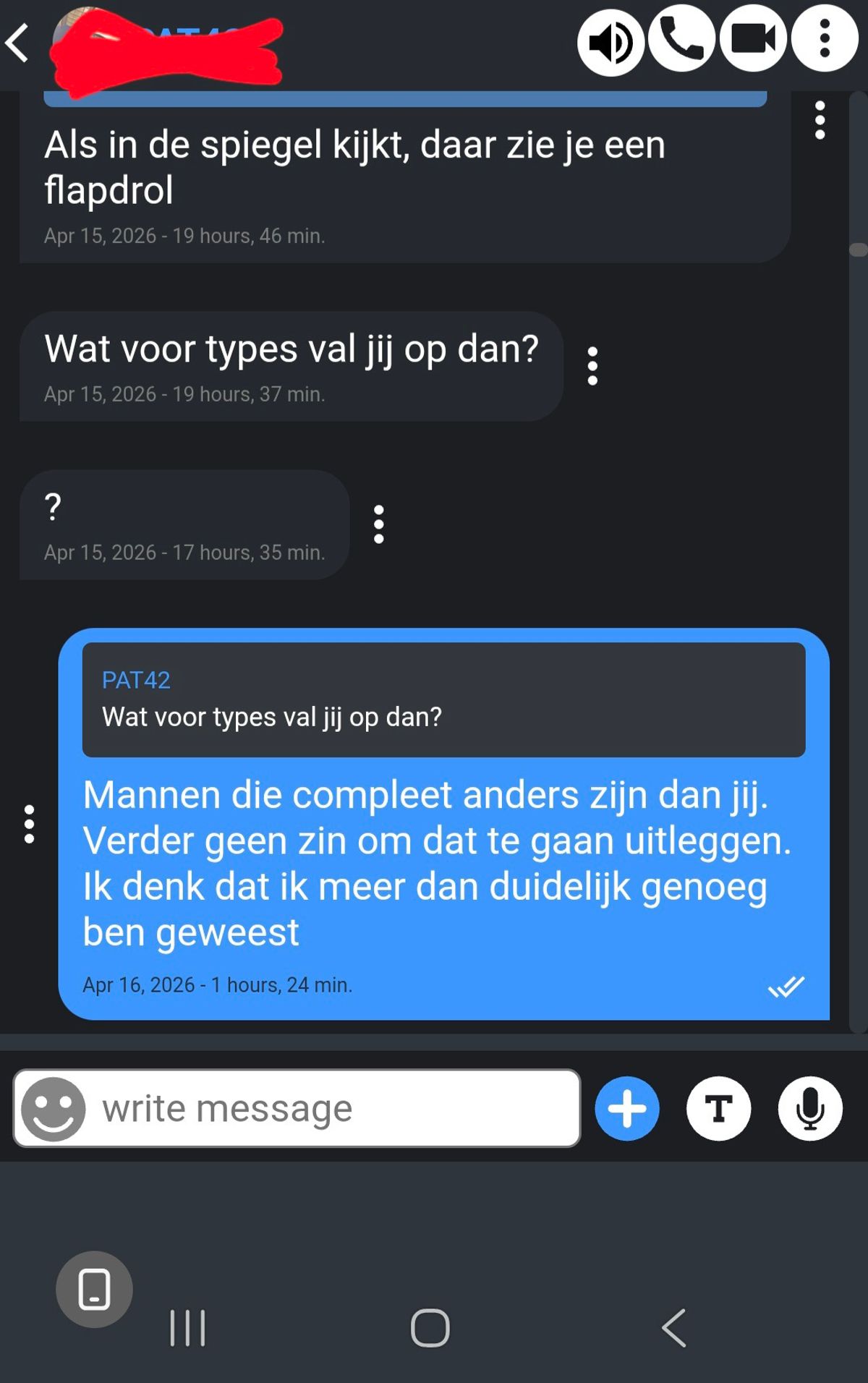Open the chat overflow menu
The image size is (868, 1383).
point(824,39)
